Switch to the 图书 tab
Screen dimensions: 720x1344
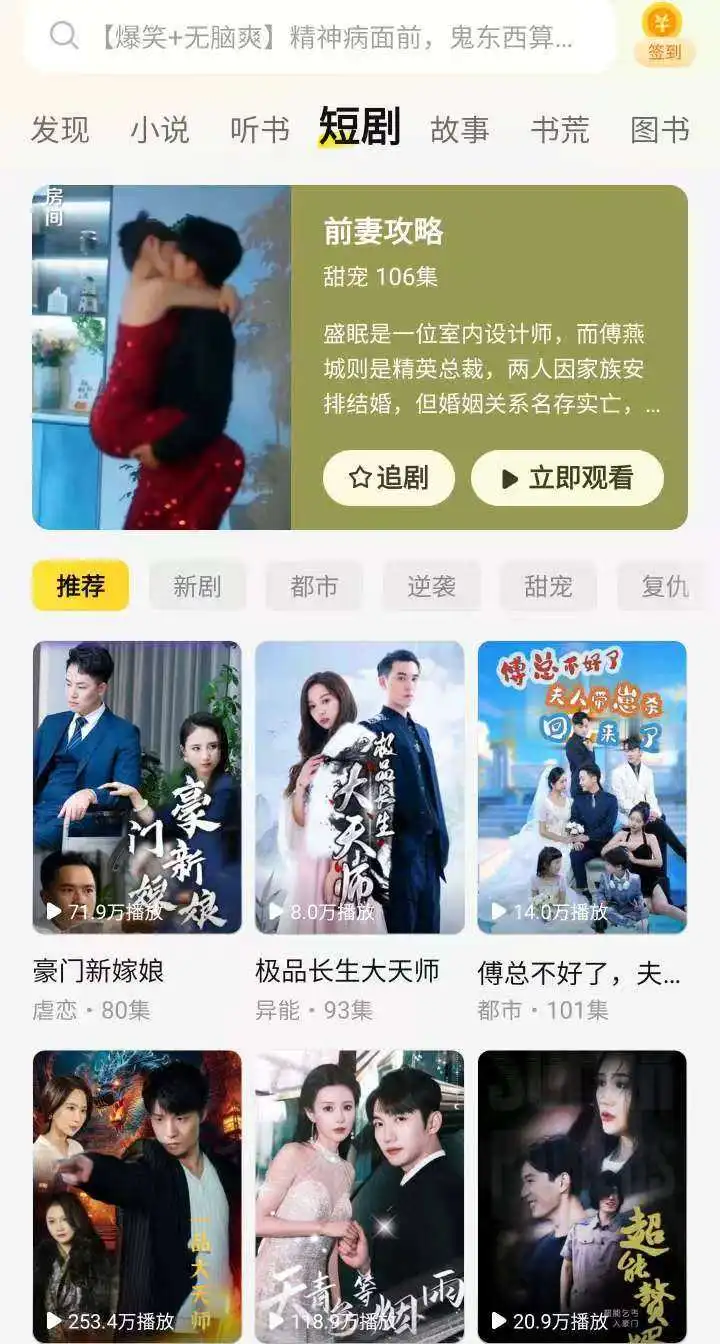tap(660, 130)
